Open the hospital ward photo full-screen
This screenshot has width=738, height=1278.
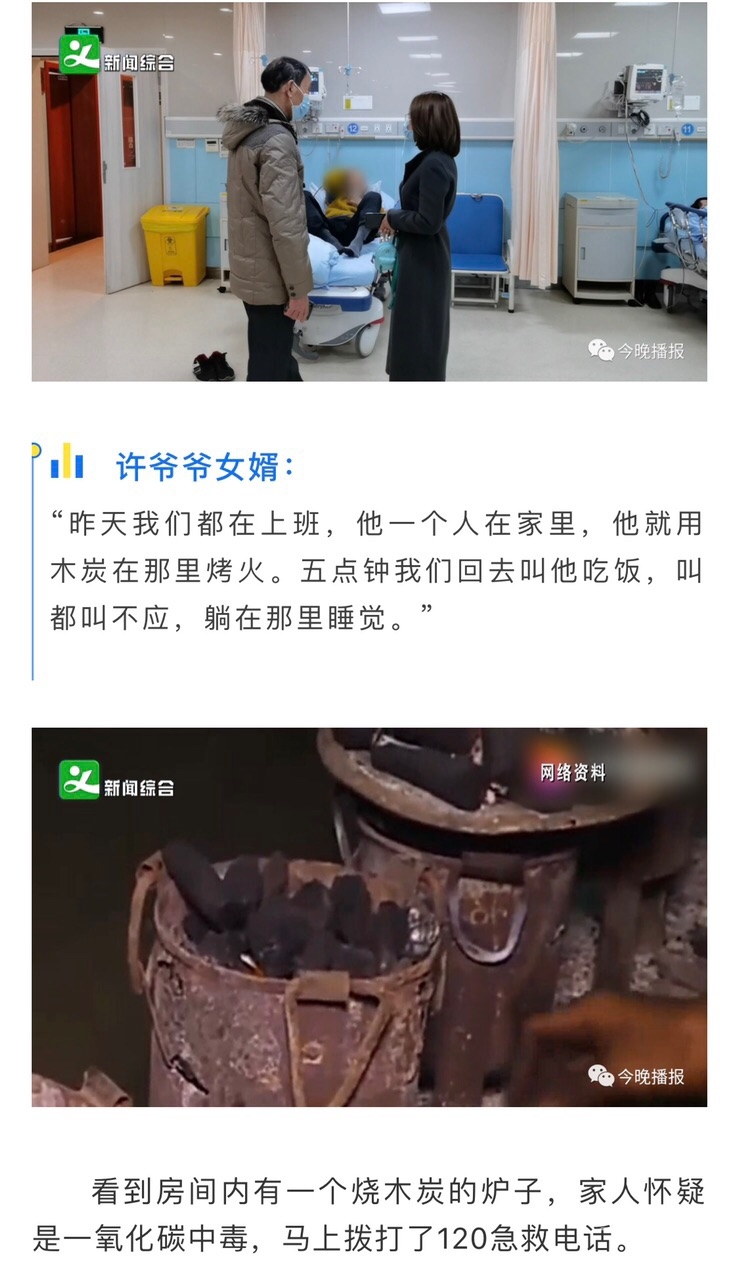[x=369, y=192]
